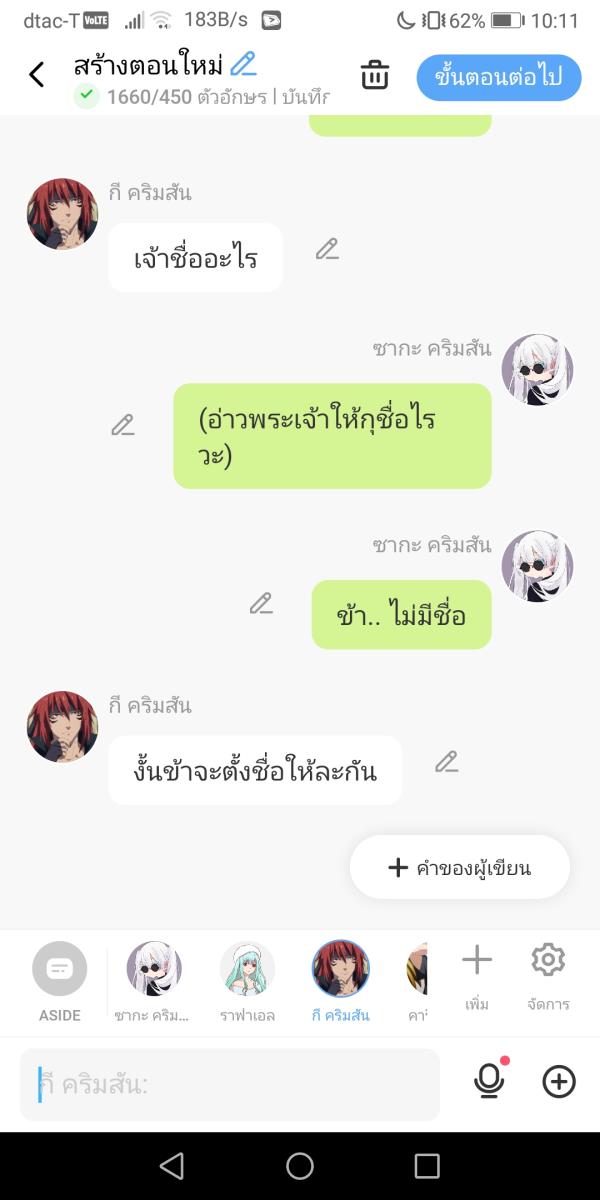Edit the chapter title with the pencil icon
Viewport: 600px width, 1200px height.
pyautogui.click(x=243, y=64)
